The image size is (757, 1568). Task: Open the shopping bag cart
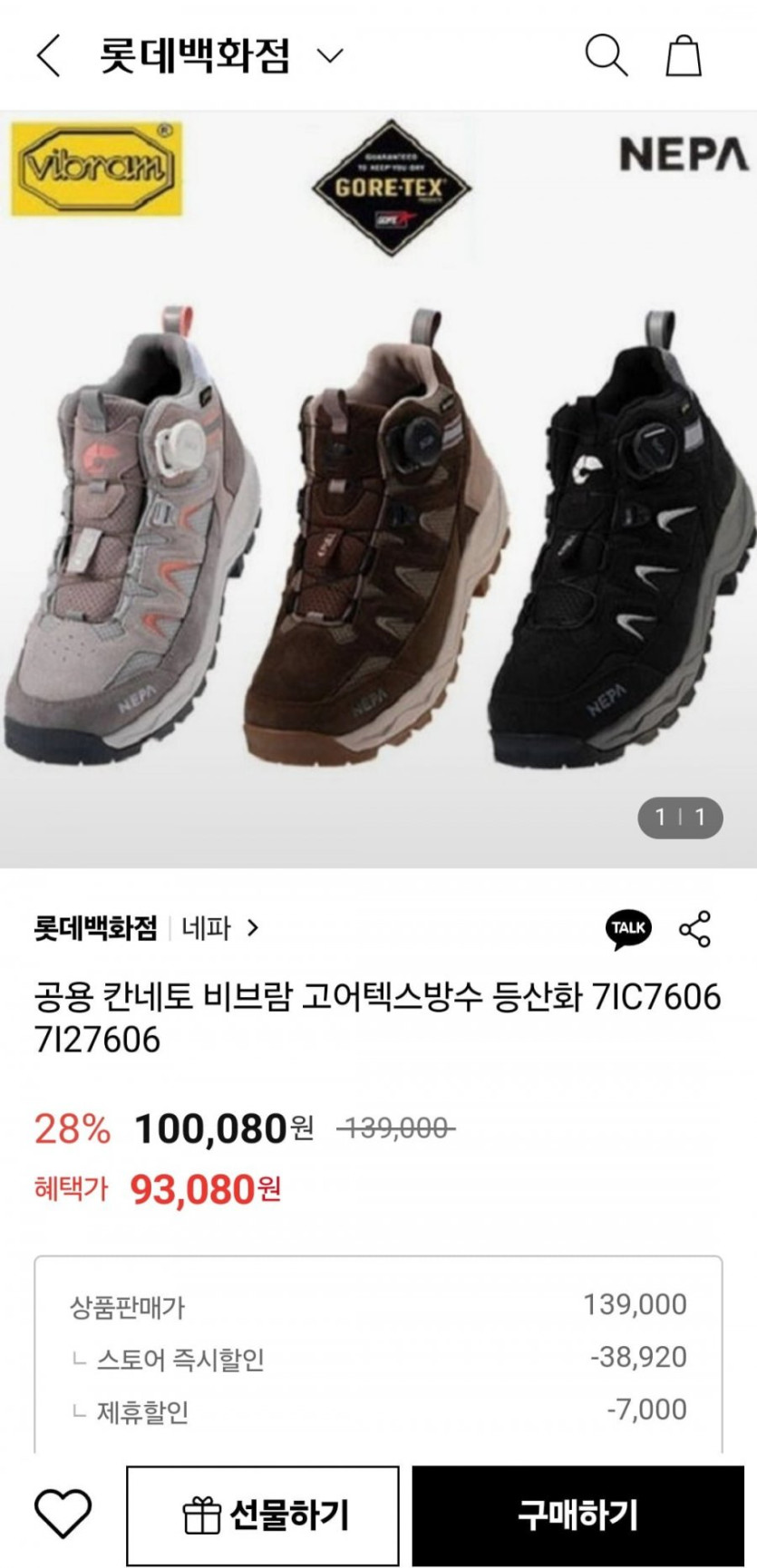684,55
